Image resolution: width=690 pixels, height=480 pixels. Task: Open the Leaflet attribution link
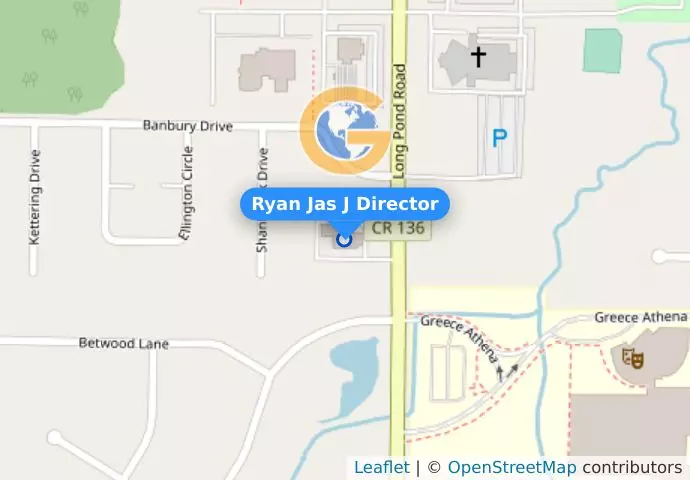point(381,467)
